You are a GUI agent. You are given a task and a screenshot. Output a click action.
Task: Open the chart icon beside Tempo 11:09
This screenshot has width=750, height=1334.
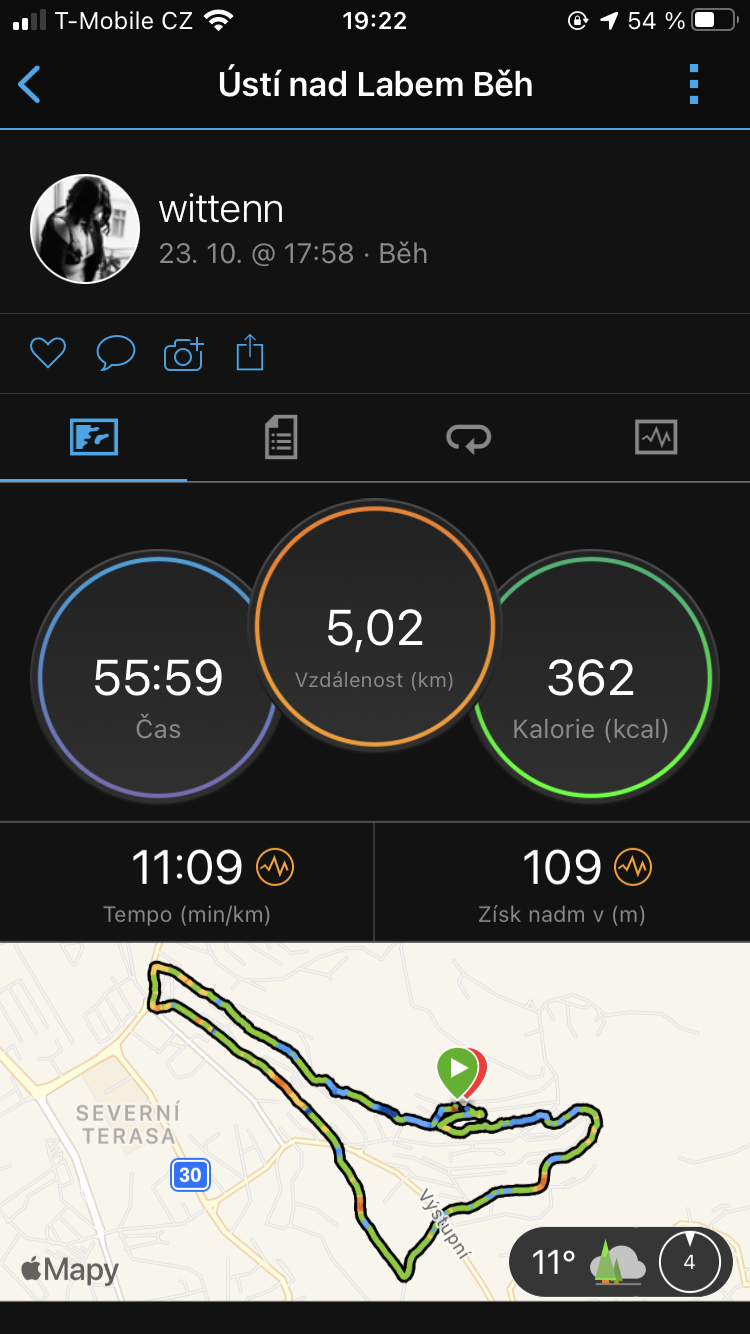275,867
